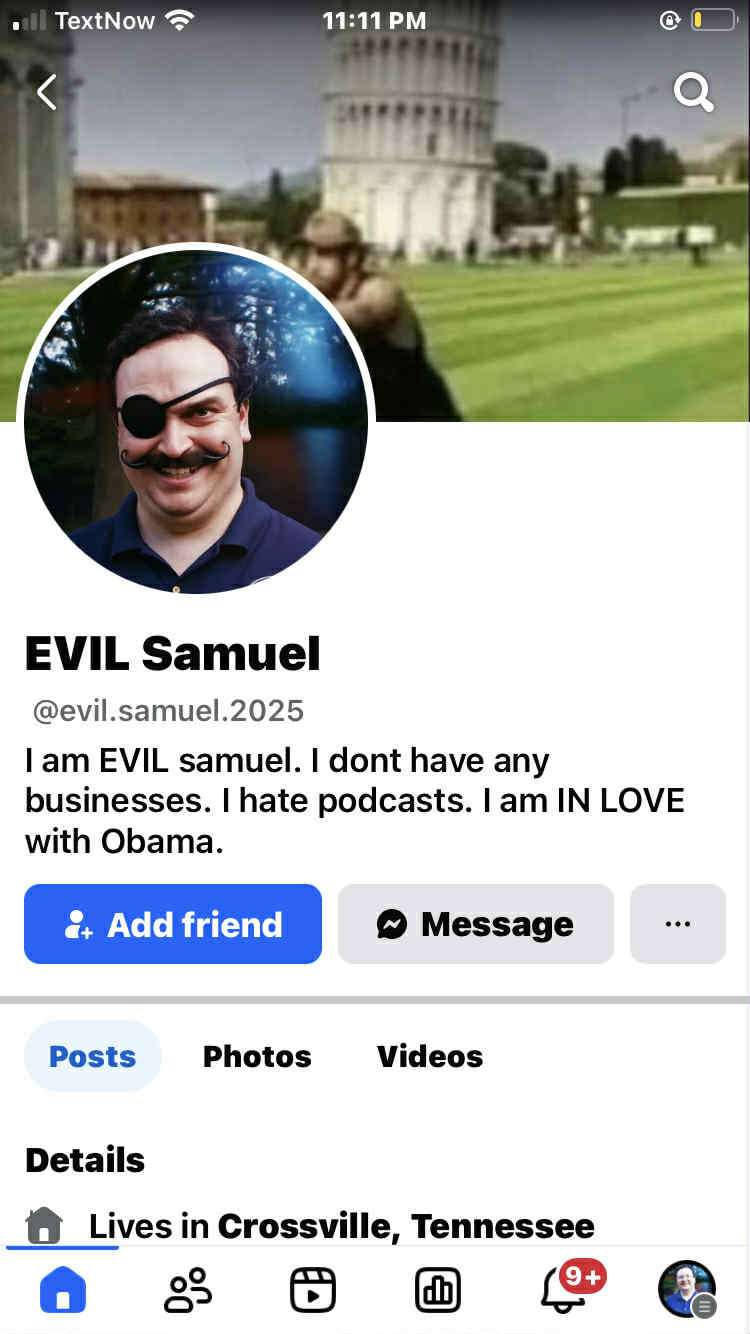
Task: Open the dashboard chart tab
Action: pyautogui.click(x=438, y=1290)
